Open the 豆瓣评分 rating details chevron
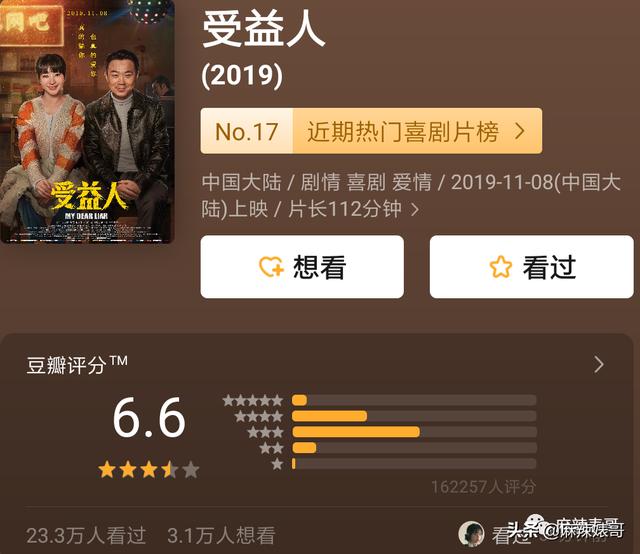 (x=599, y=365)
